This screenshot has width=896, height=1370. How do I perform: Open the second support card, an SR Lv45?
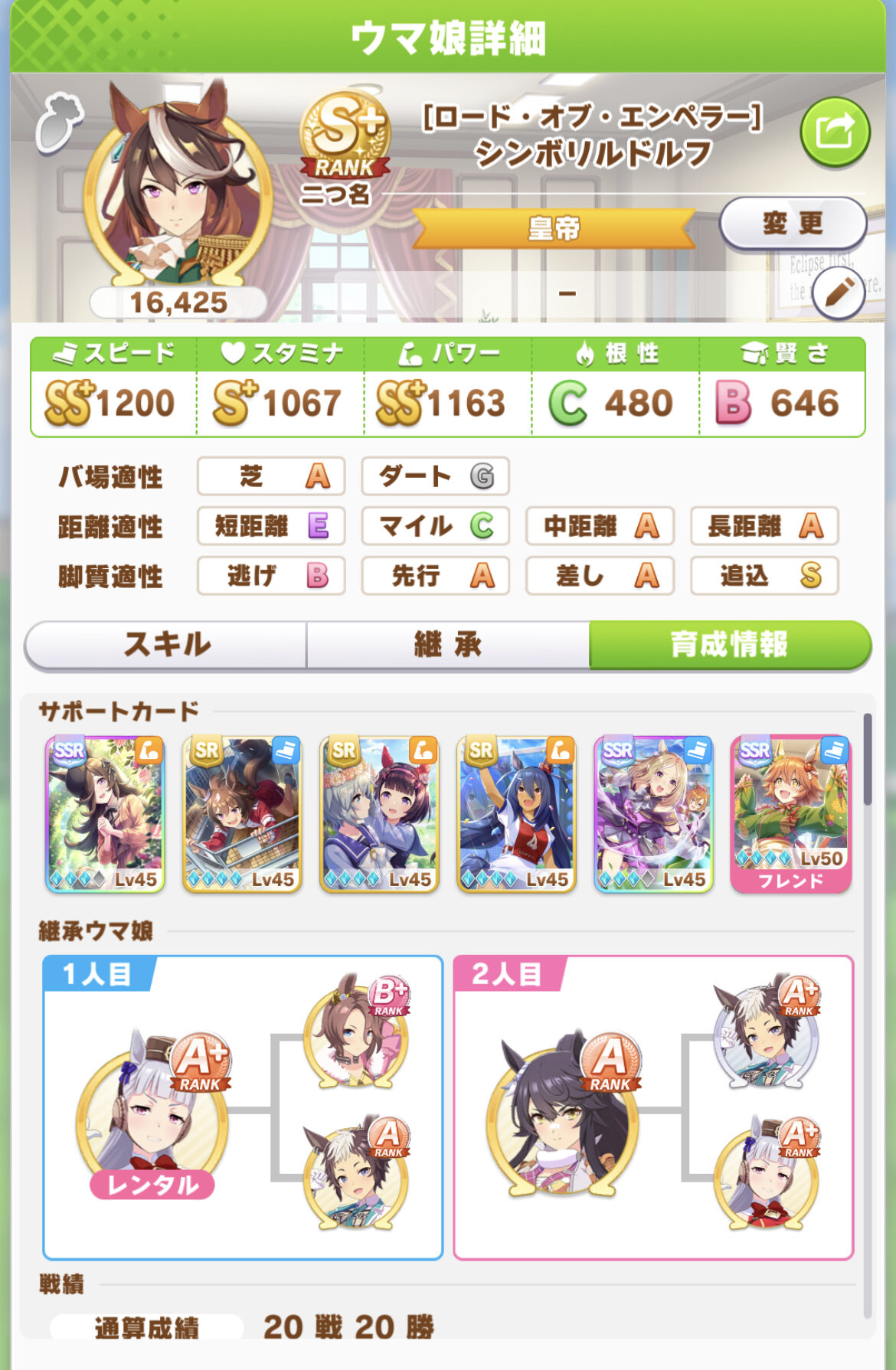point(243,813)
